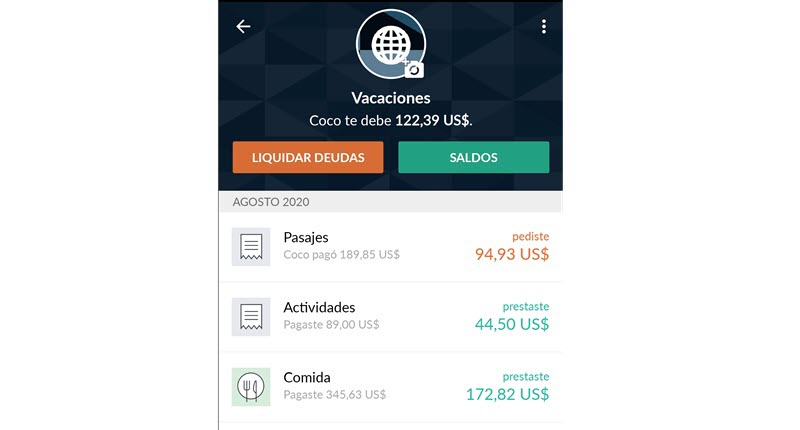
Task: Go back using the arrow
Action: pyautogui.click(x=243, y=27)
